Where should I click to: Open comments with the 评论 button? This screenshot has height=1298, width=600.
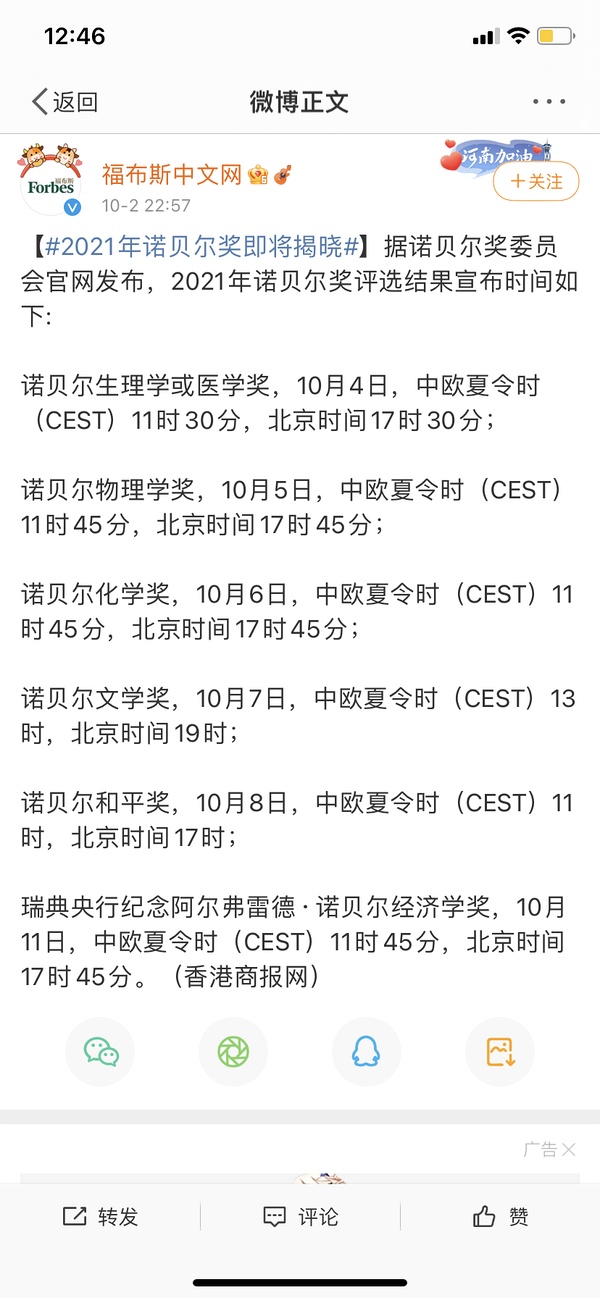300,1216
